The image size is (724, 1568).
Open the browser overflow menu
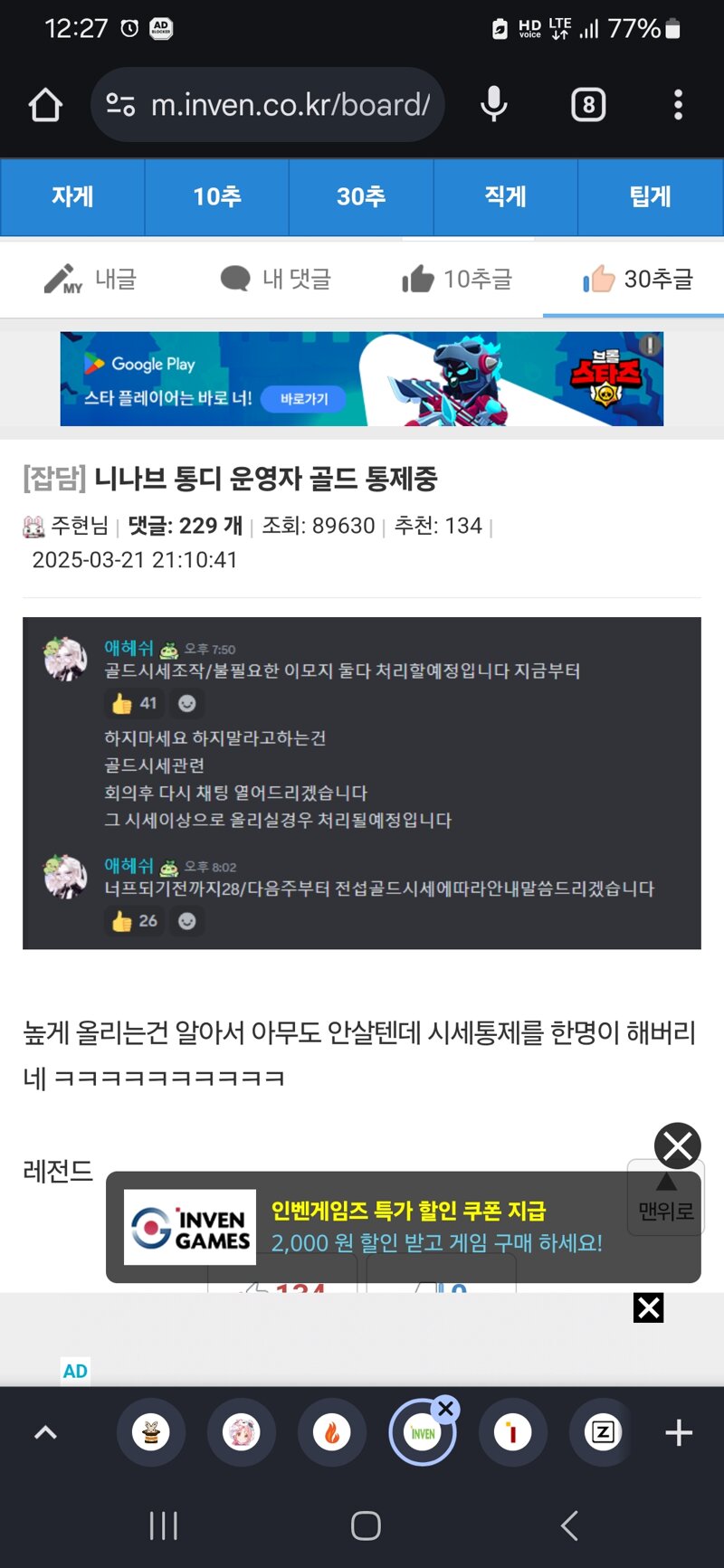pyautogui.click(x=678, y=105)
